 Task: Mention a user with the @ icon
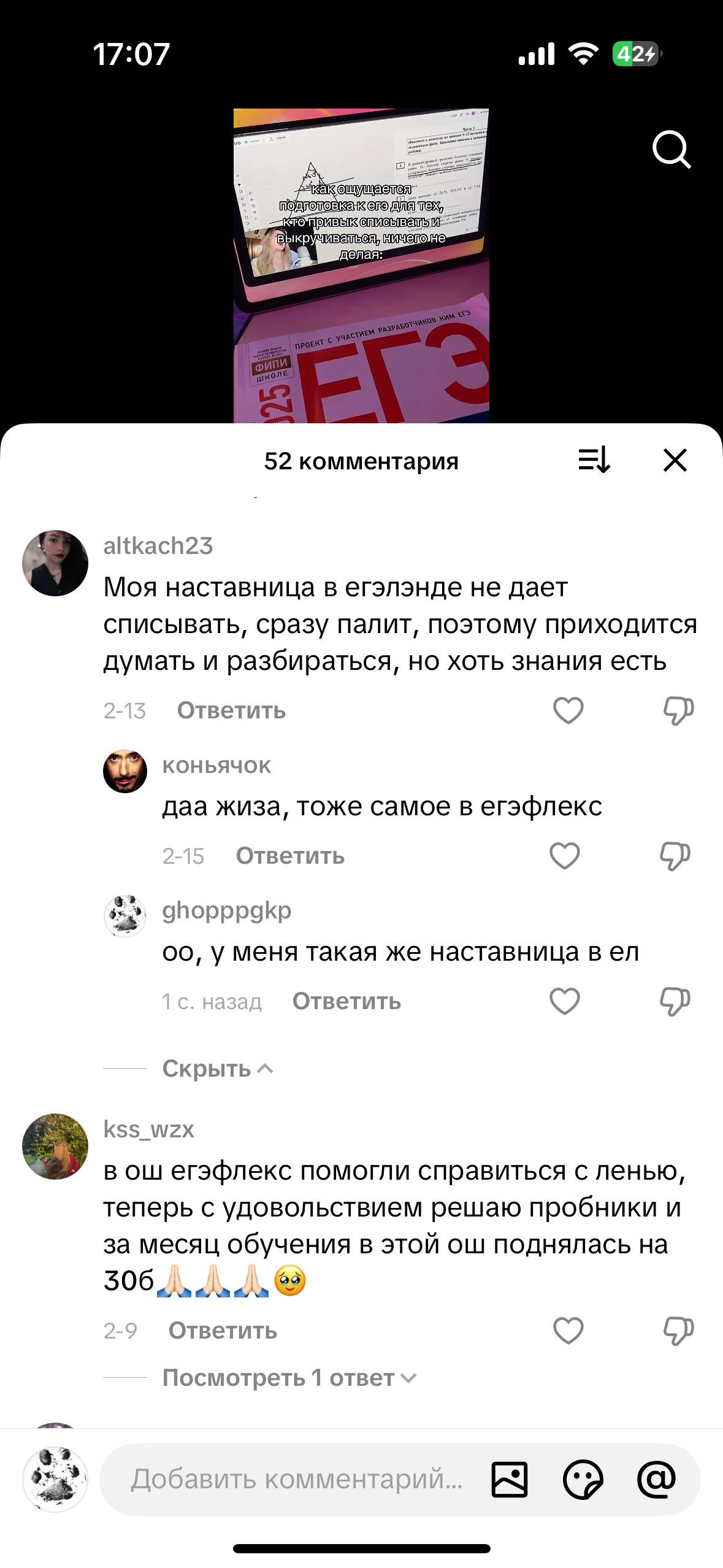(656, 1479)
